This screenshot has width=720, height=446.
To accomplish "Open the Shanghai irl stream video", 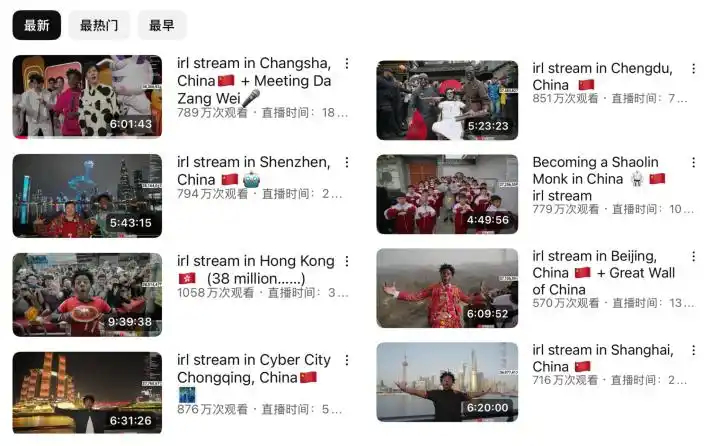I will (x=447, y=382).
